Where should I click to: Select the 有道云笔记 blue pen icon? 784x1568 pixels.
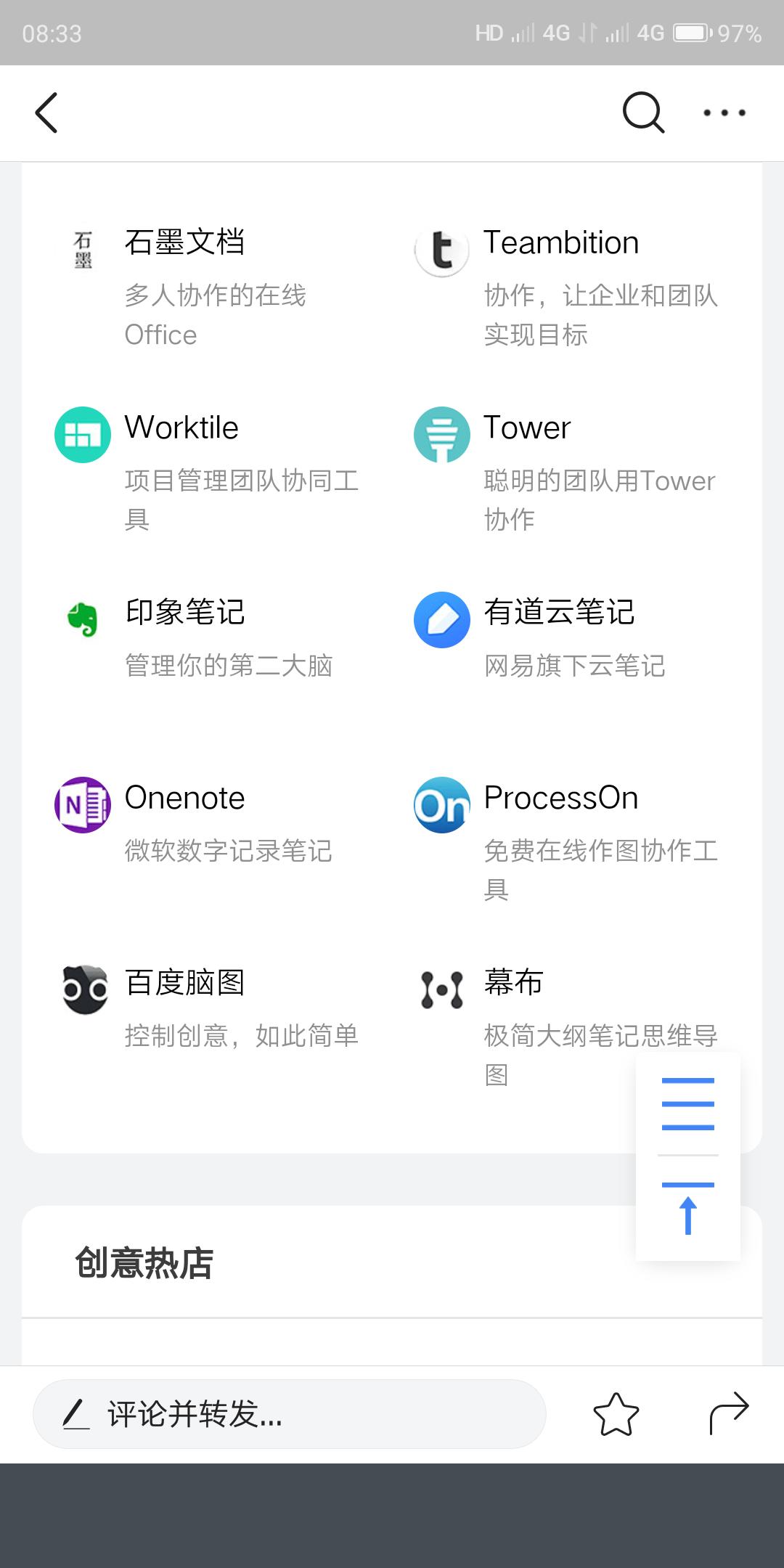[441, 619]
